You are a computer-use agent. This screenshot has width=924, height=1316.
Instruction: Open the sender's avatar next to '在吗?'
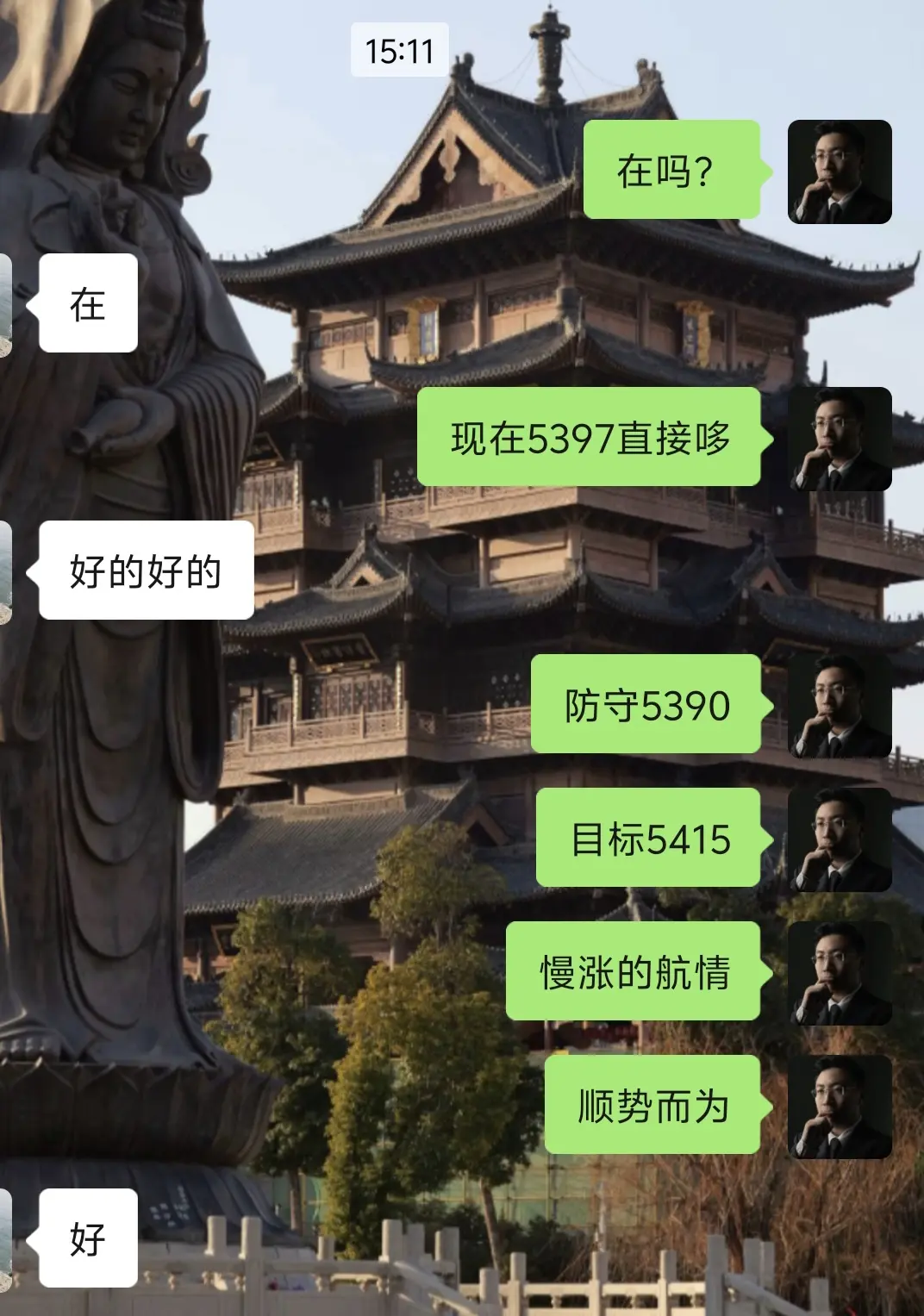click(x=839, y=172)
